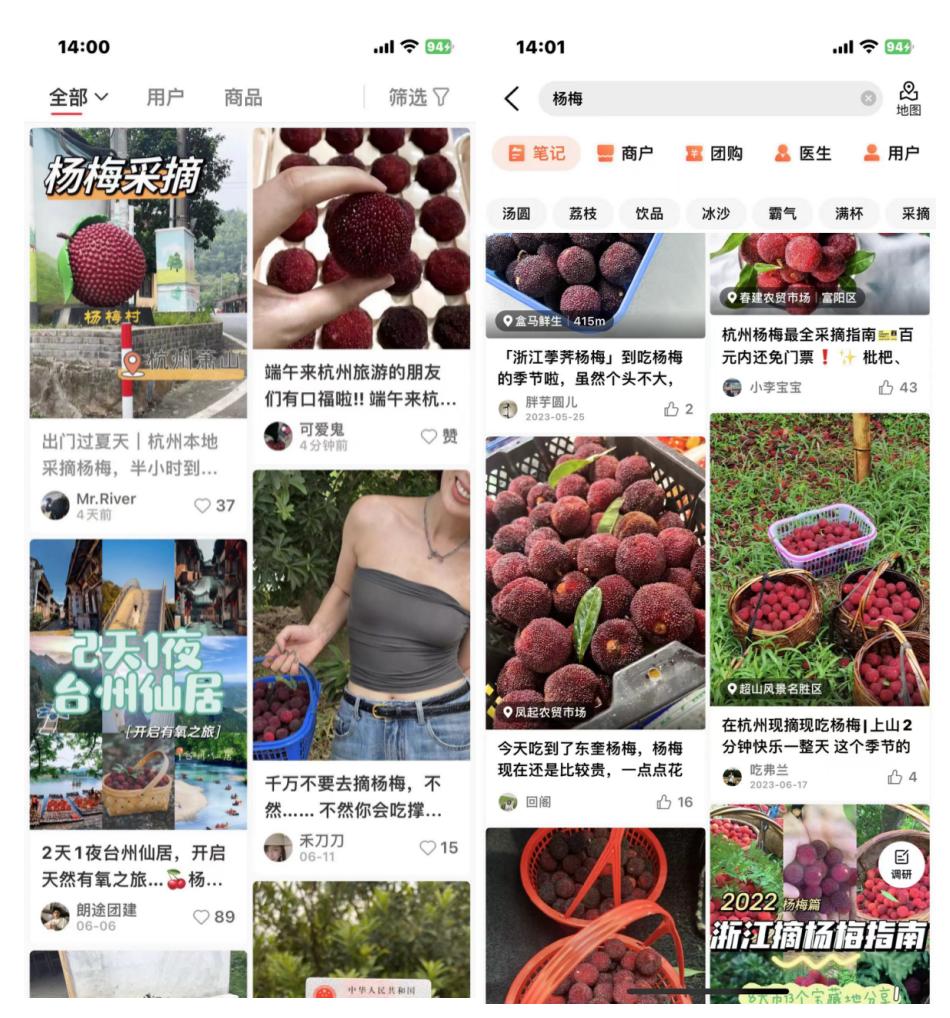The image size is (950, 1018).
Task: Clear the 杨梅 search text
Action: tap(868, 98)
